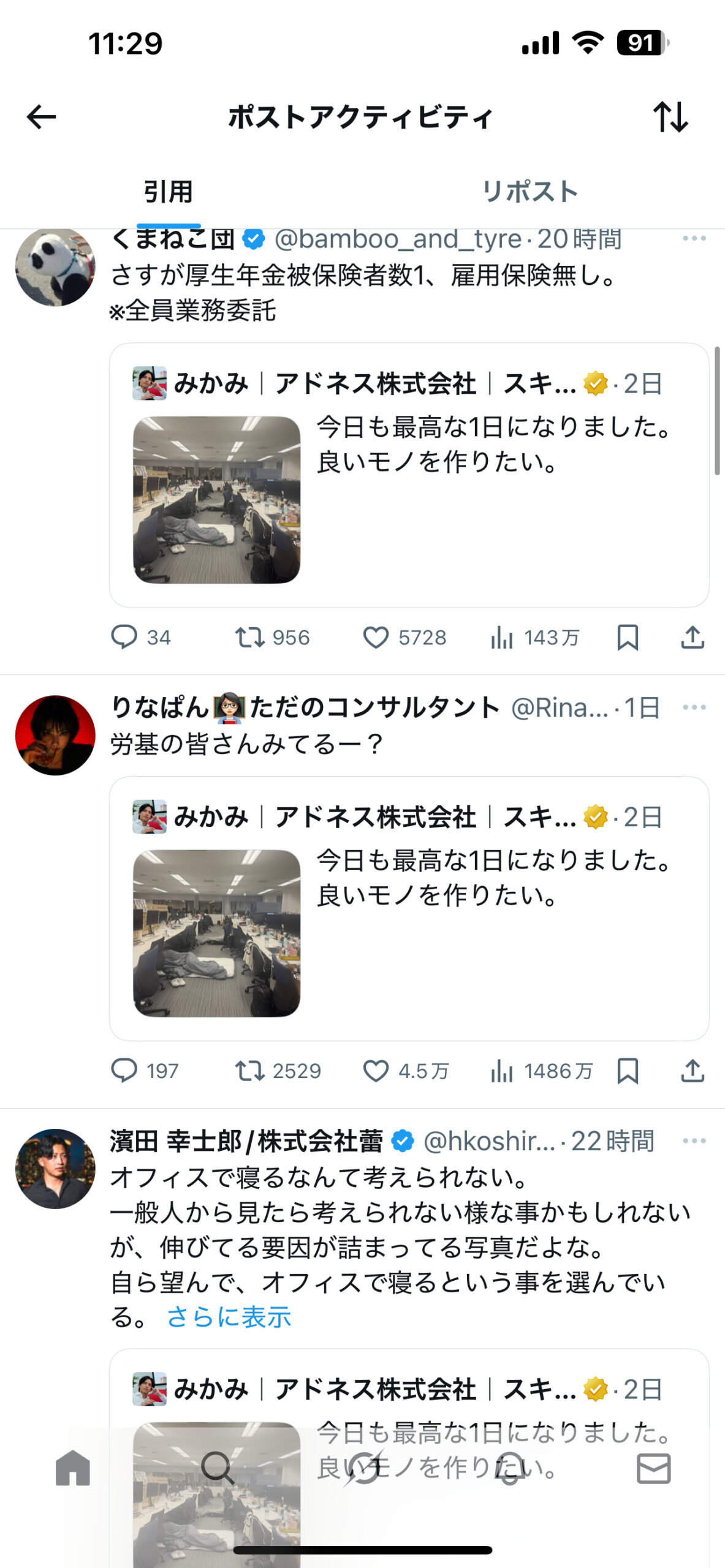
Task: Expand 濱田 幸士郎's post with さらに表示
Action: click(229, 1317)
